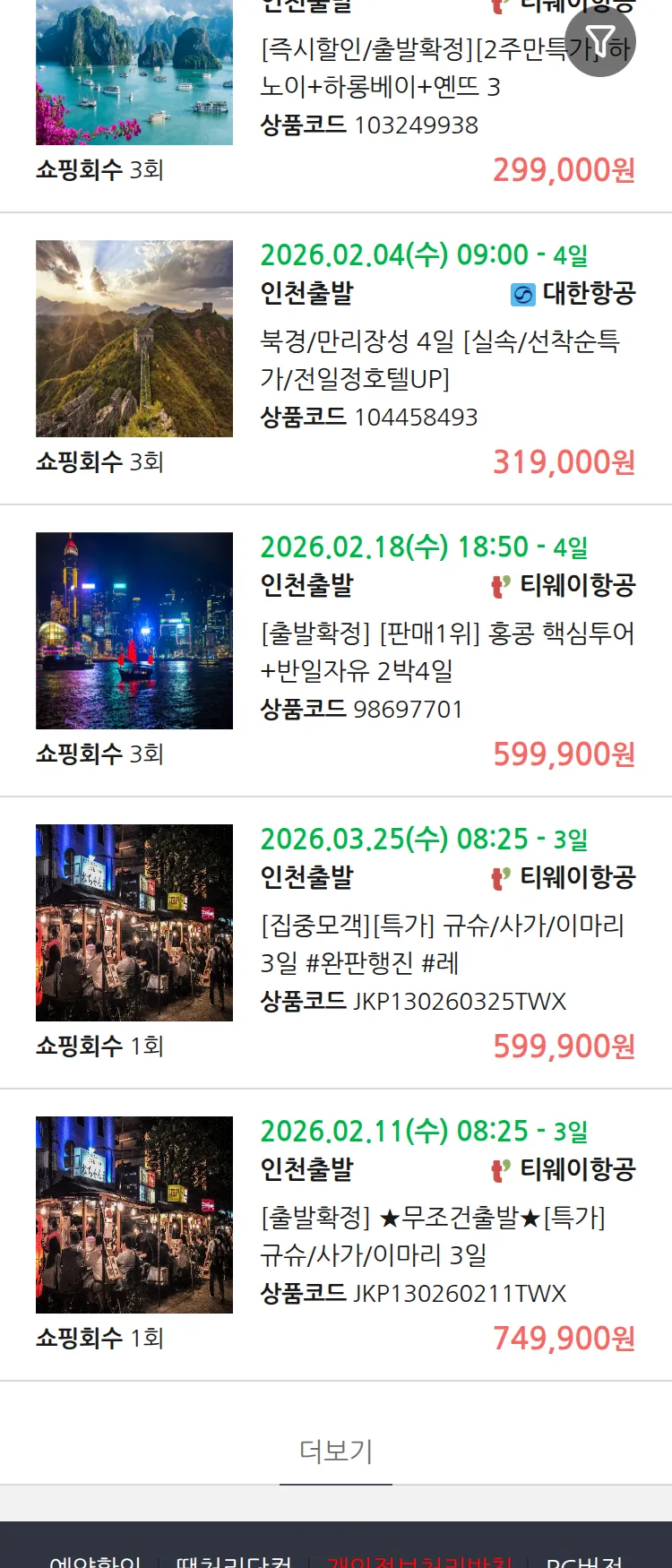
Task: Tap 더보기 to load more products
Action: (x=336, y=1451)
